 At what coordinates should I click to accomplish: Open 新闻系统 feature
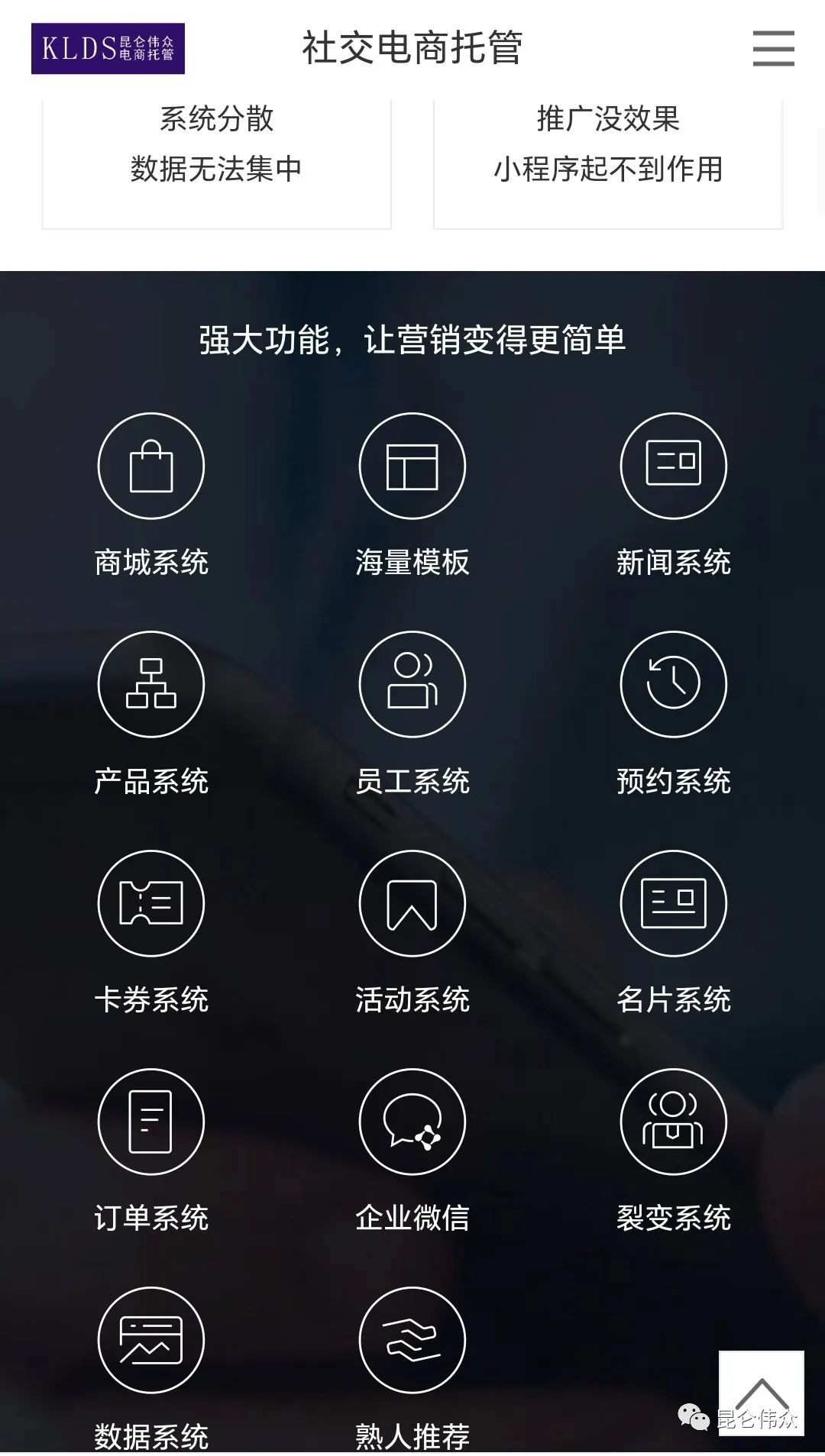coord(674,495)
